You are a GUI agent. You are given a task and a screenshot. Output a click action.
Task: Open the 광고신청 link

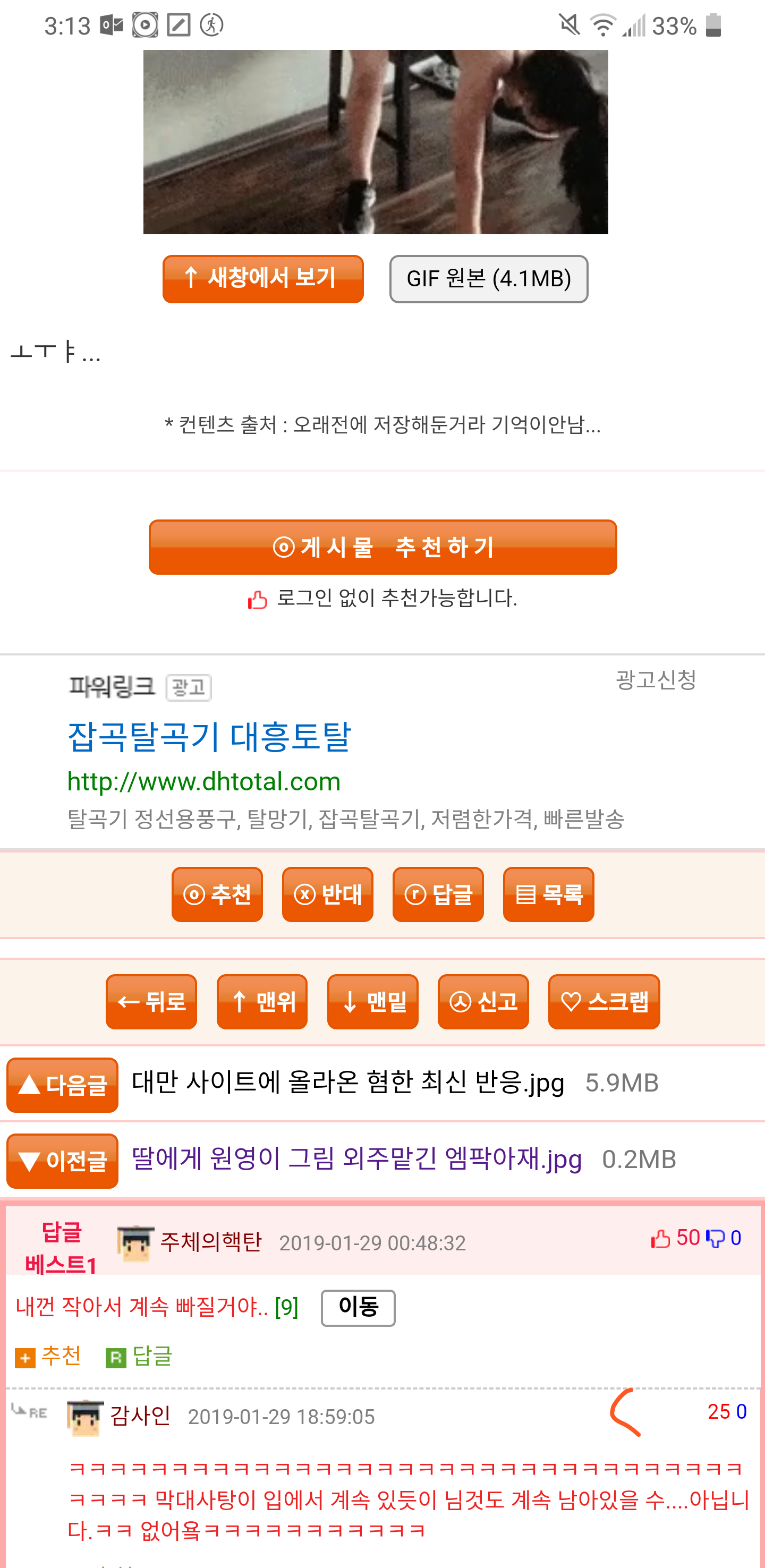coord(656,679)
